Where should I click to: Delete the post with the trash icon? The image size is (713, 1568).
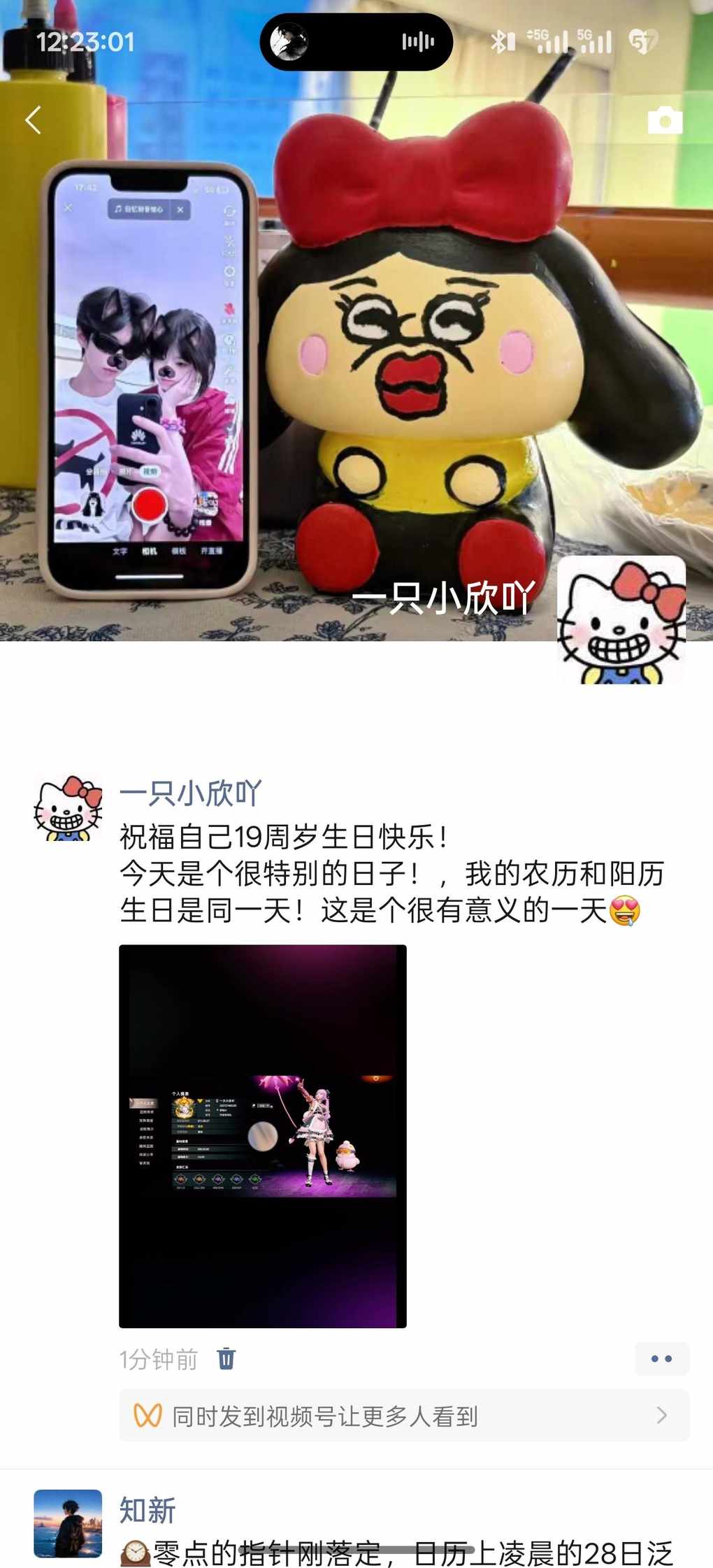point(226,1359)
